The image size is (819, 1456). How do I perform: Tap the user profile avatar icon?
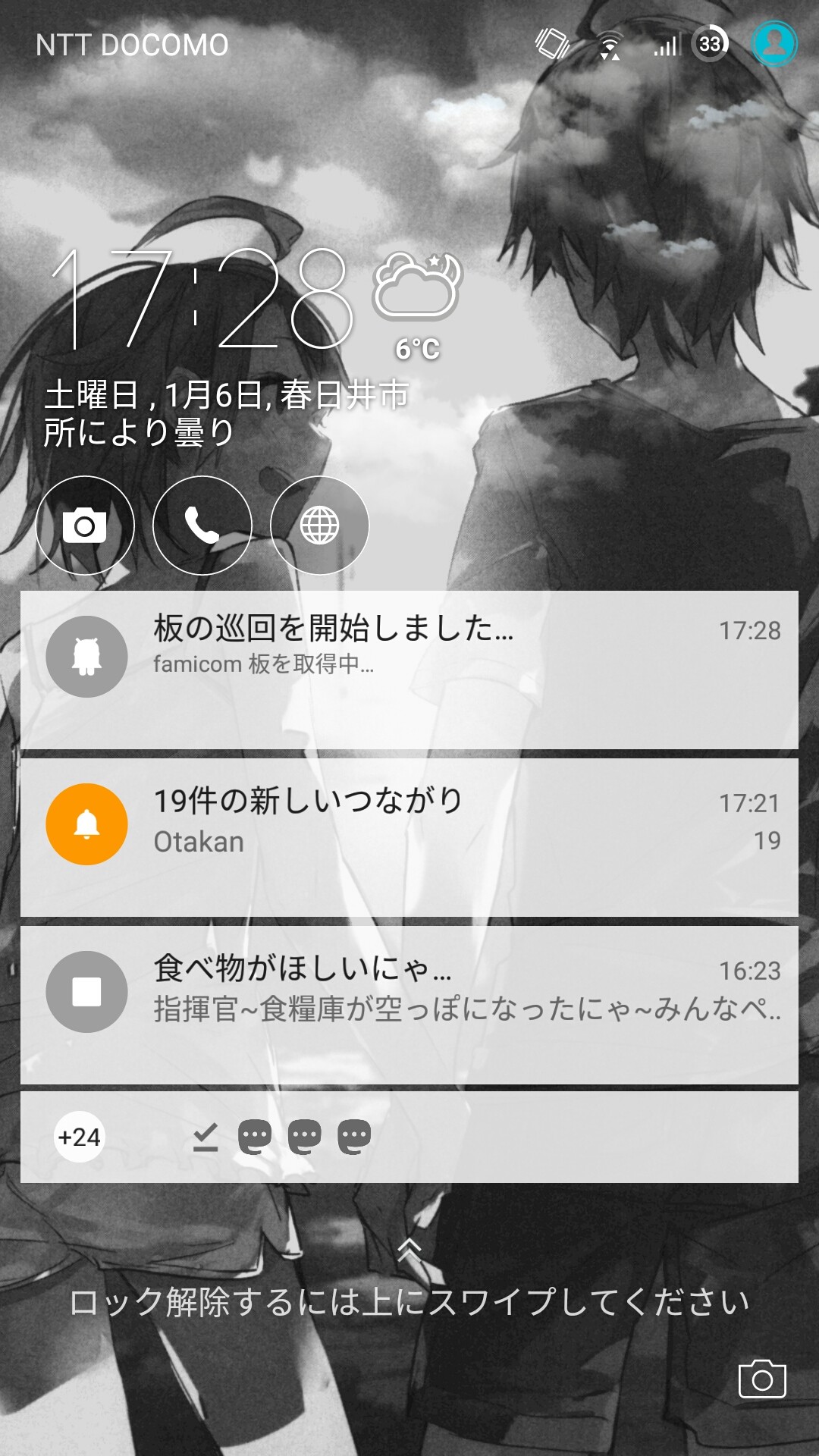[774, 43]
